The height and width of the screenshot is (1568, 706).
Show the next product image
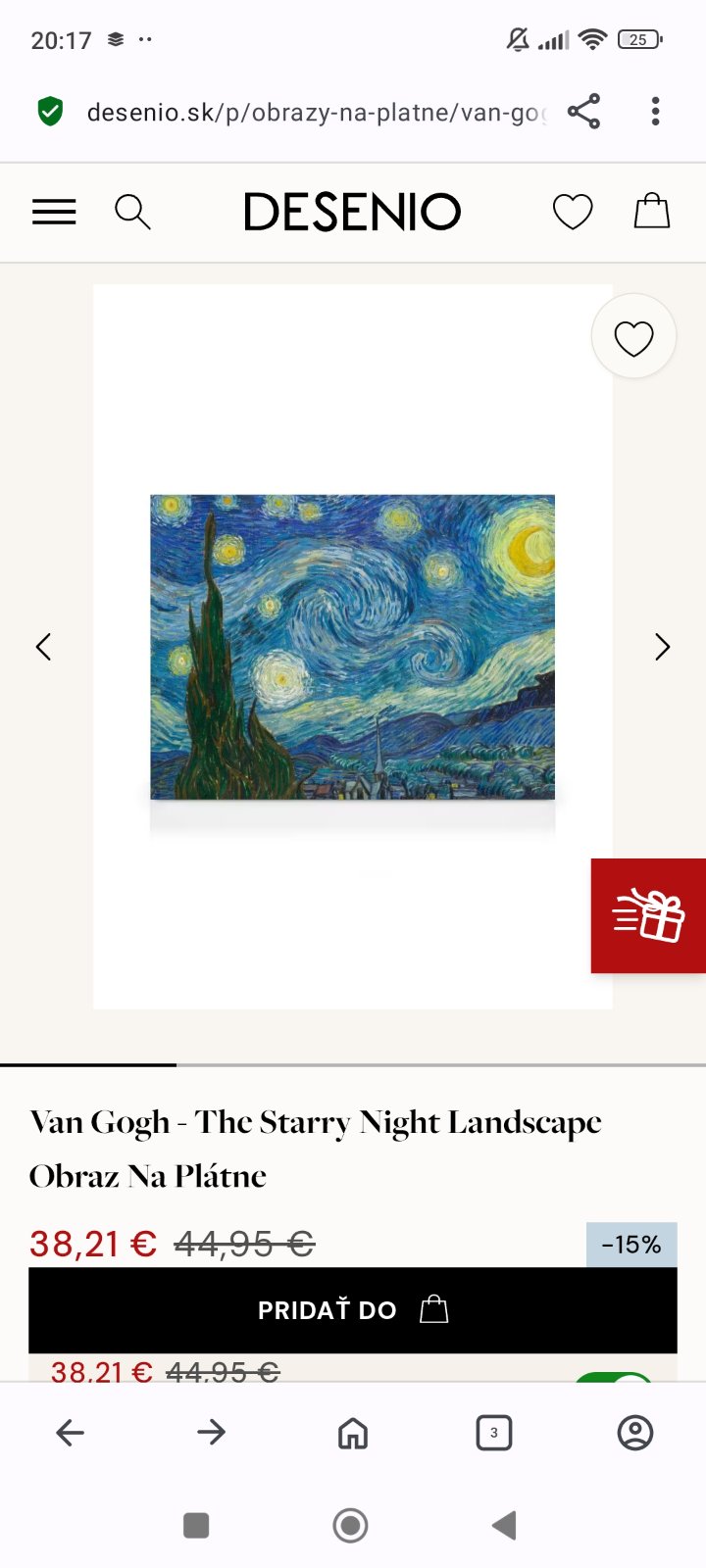pos(663,647)
